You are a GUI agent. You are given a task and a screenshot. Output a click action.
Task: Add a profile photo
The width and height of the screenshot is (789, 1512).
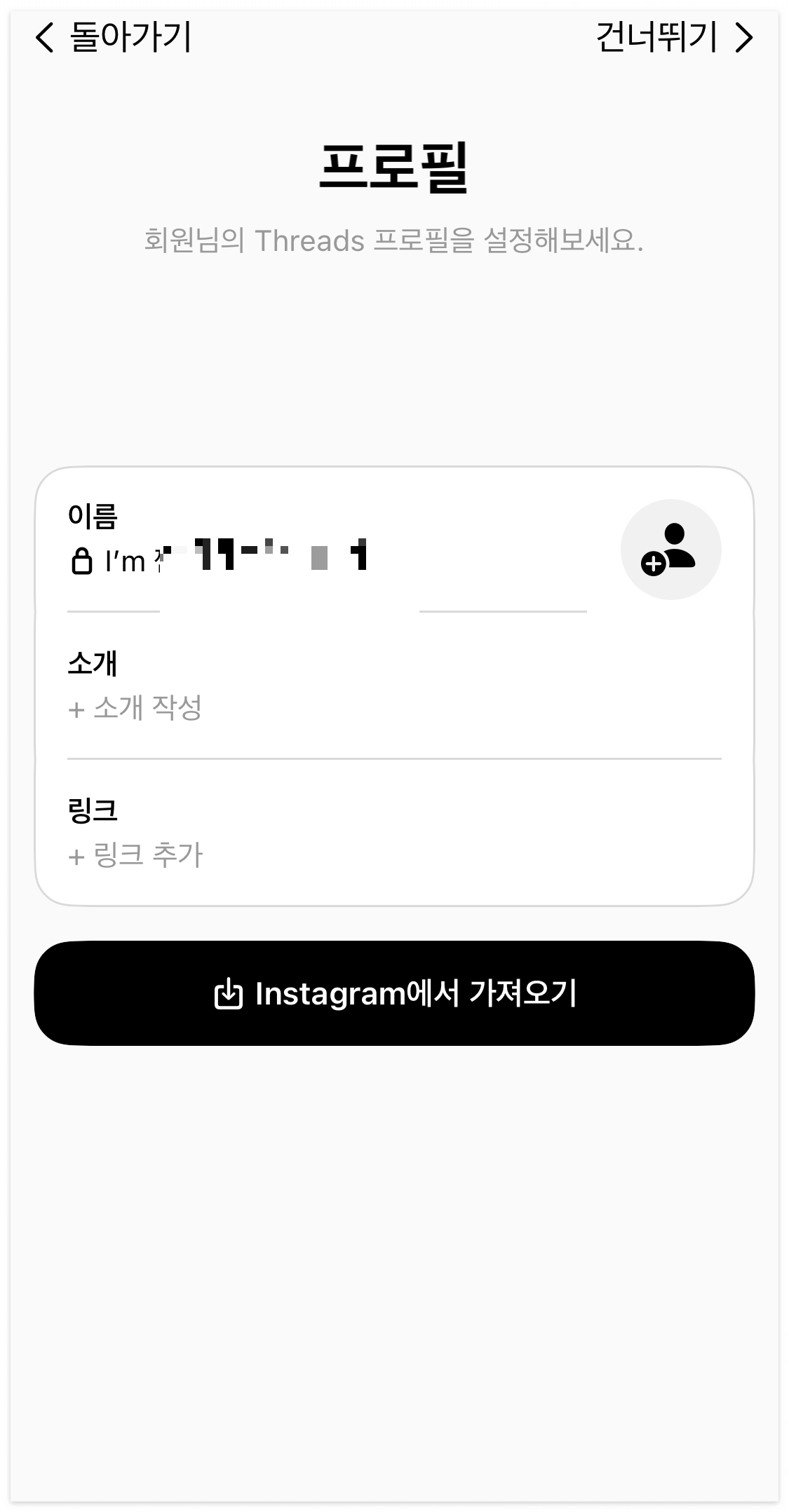[x=670, y=549]
